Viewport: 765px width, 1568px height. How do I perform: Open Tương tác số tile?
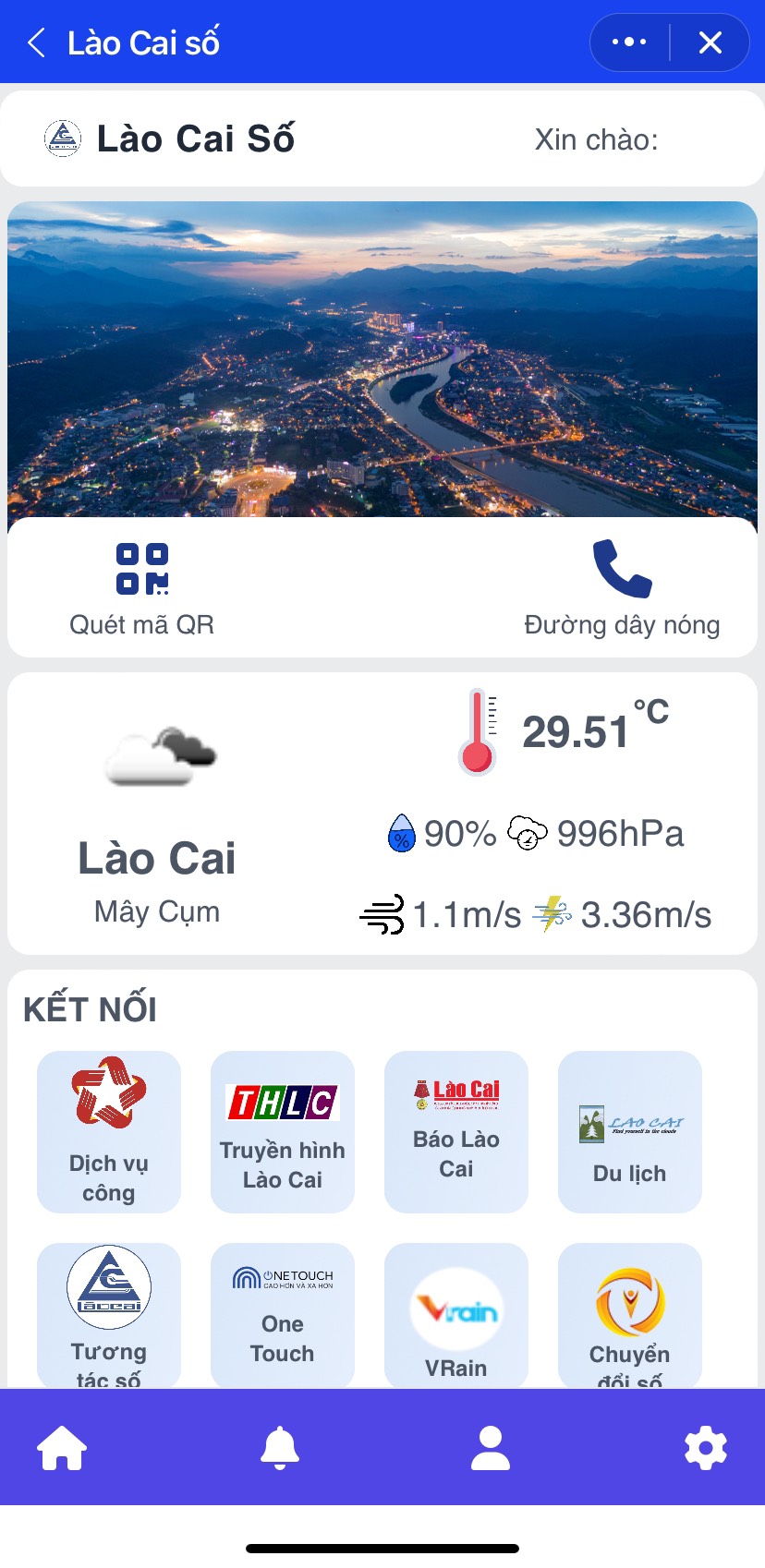[109, 1315]
